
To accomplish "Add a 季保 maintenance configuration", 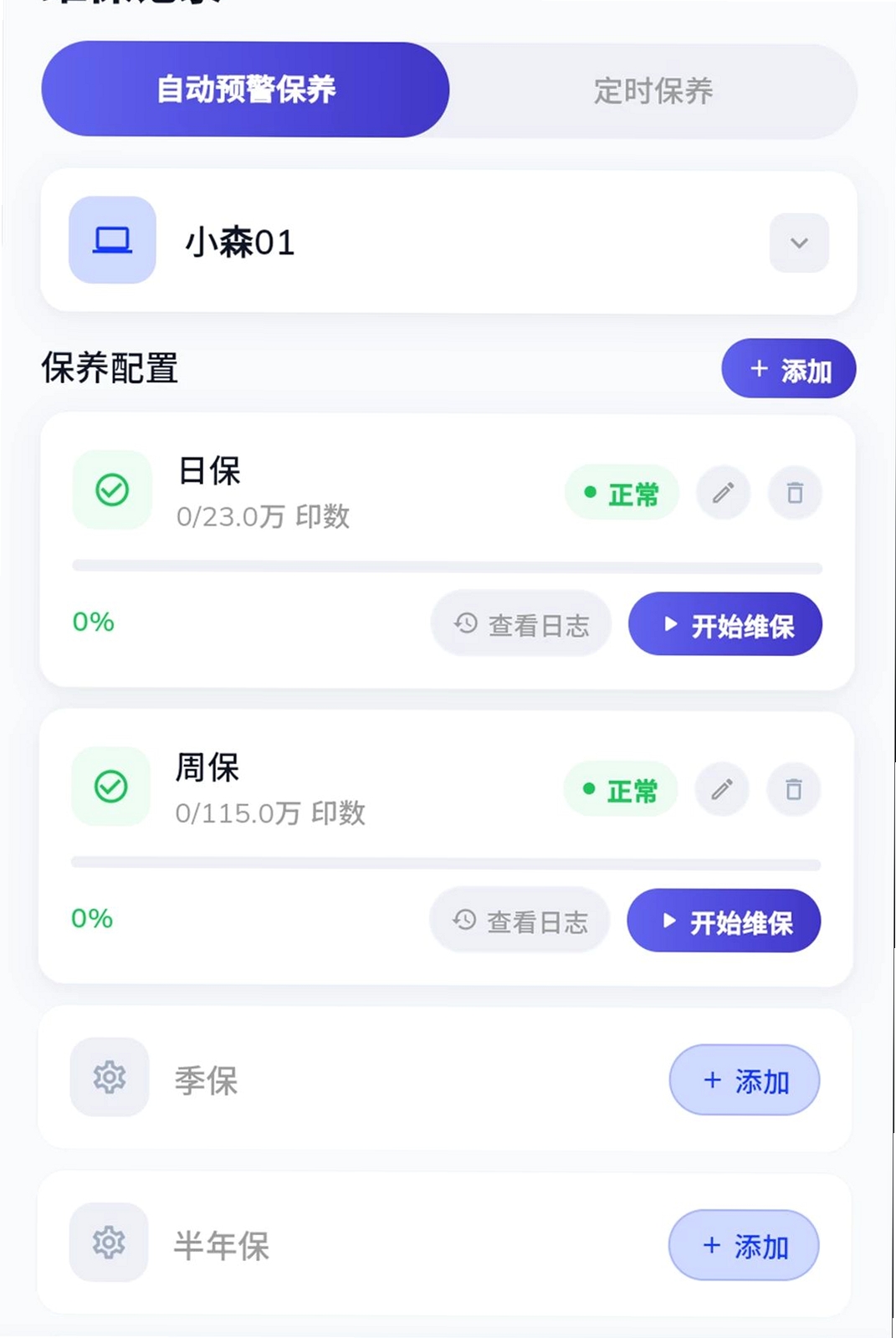I will [745, 1080].
